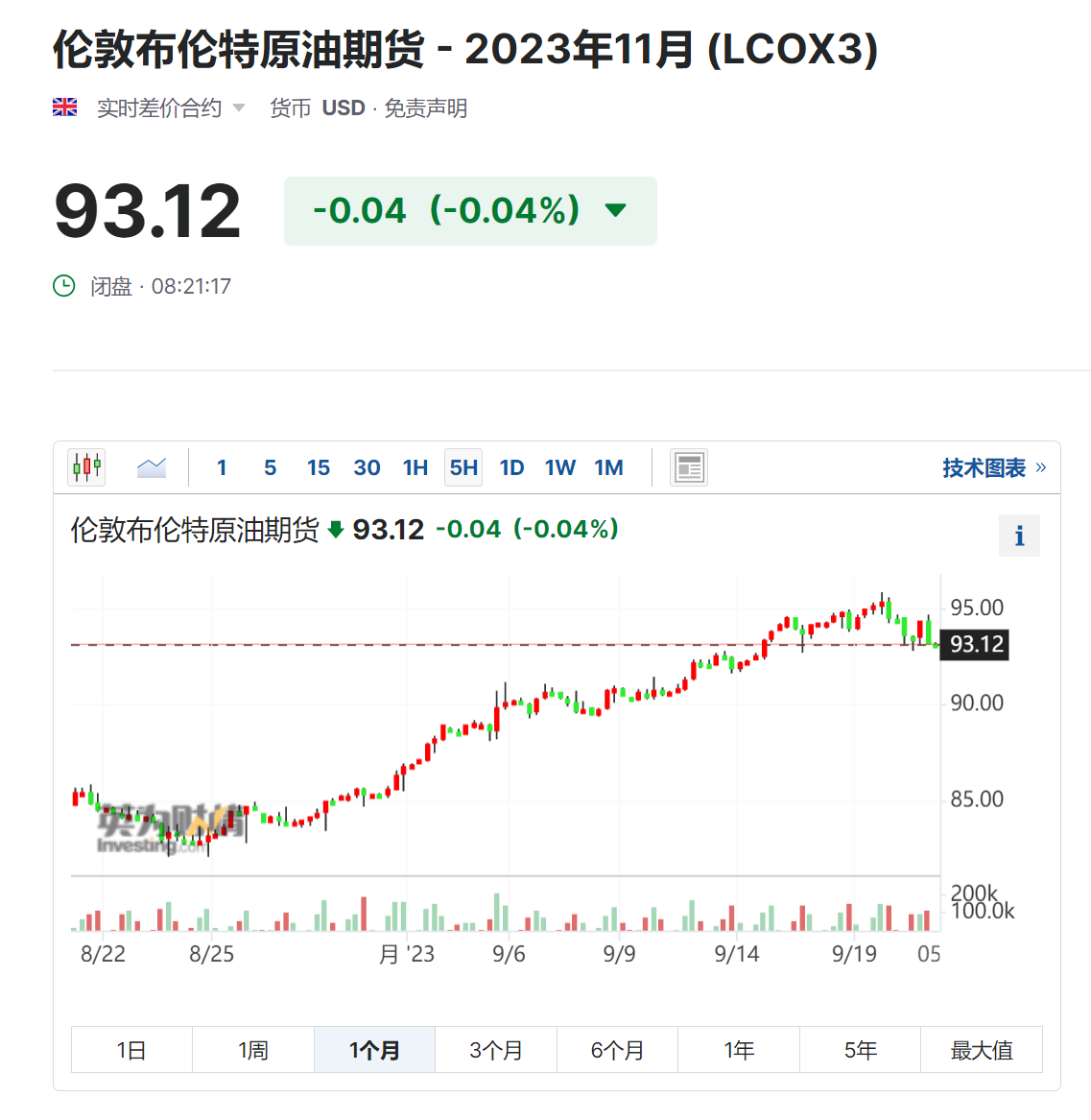The image size is (1091, 1120).
Task: Select the 5H chart interval
Action: [463, 467]
